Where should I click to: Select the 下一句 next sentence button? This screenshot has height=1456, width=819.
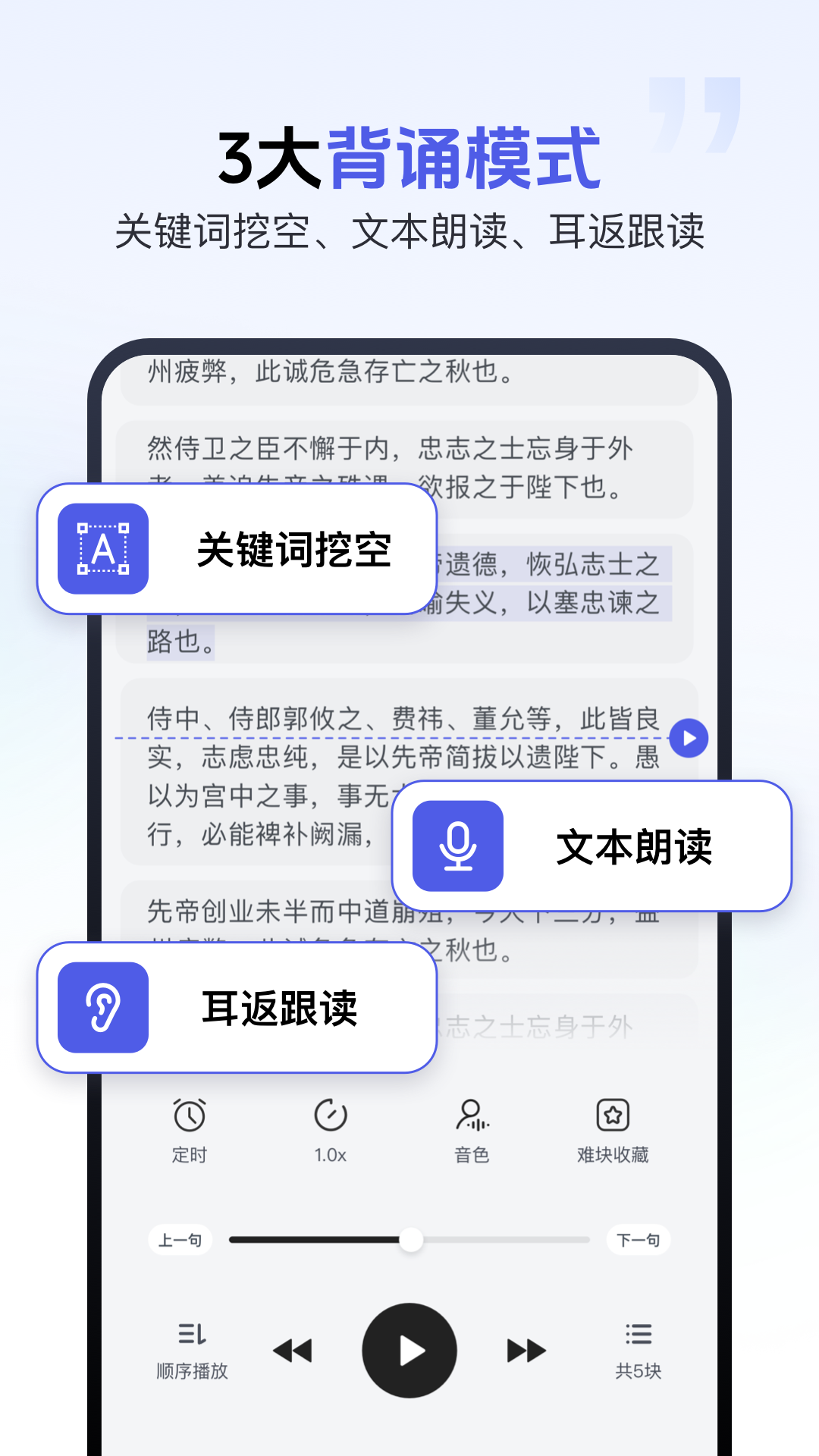point(639,1239)
